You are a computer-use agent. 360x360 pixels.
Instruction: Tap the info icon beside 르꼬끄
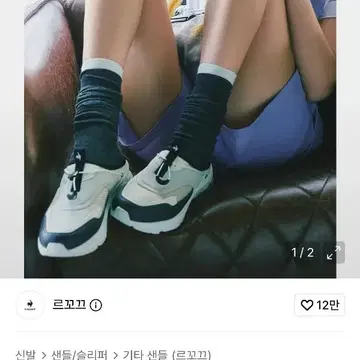pyautogui.click(x=96, y=305)
